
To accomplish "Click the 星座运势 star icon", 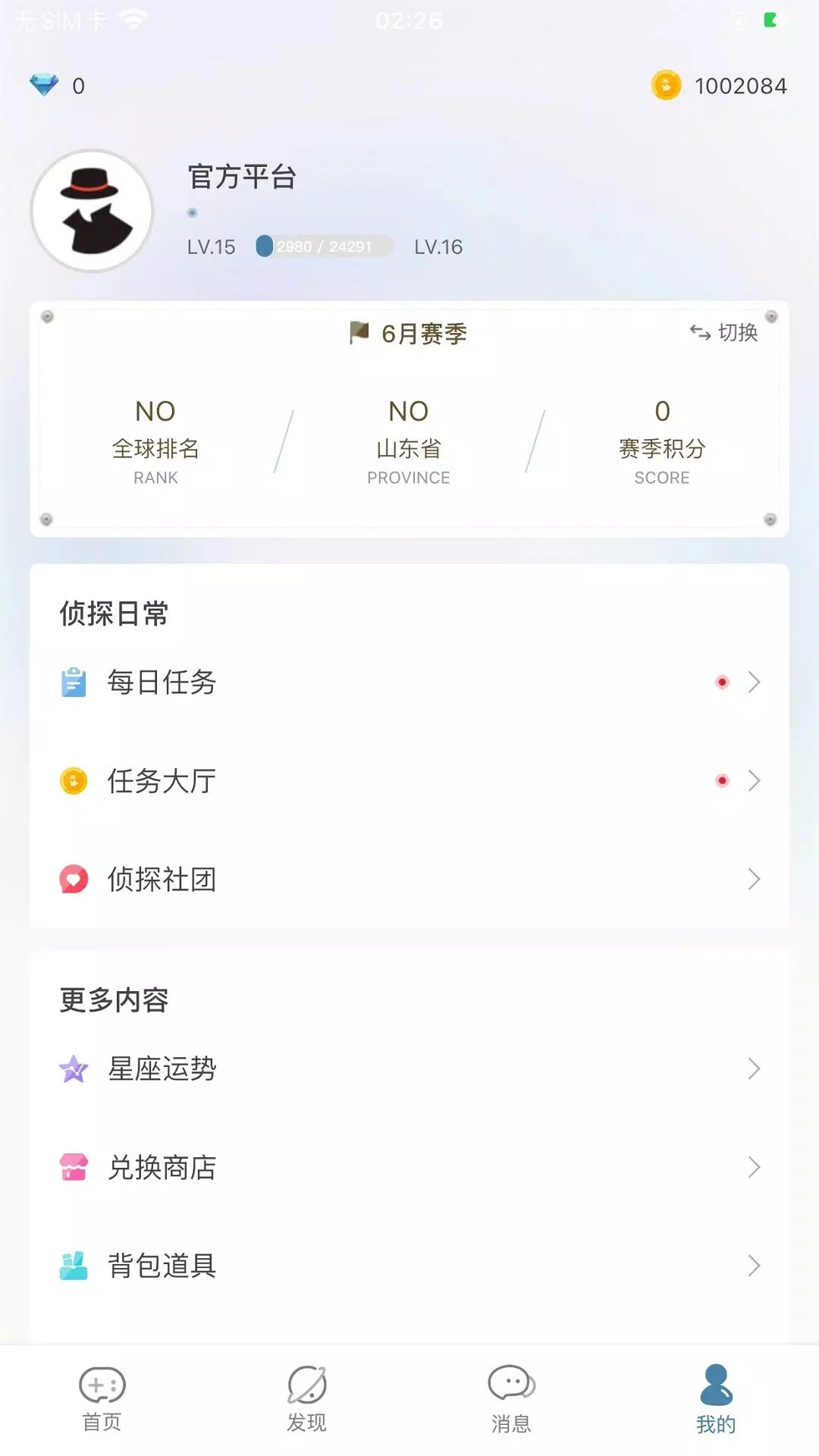I will [73, 1069].
